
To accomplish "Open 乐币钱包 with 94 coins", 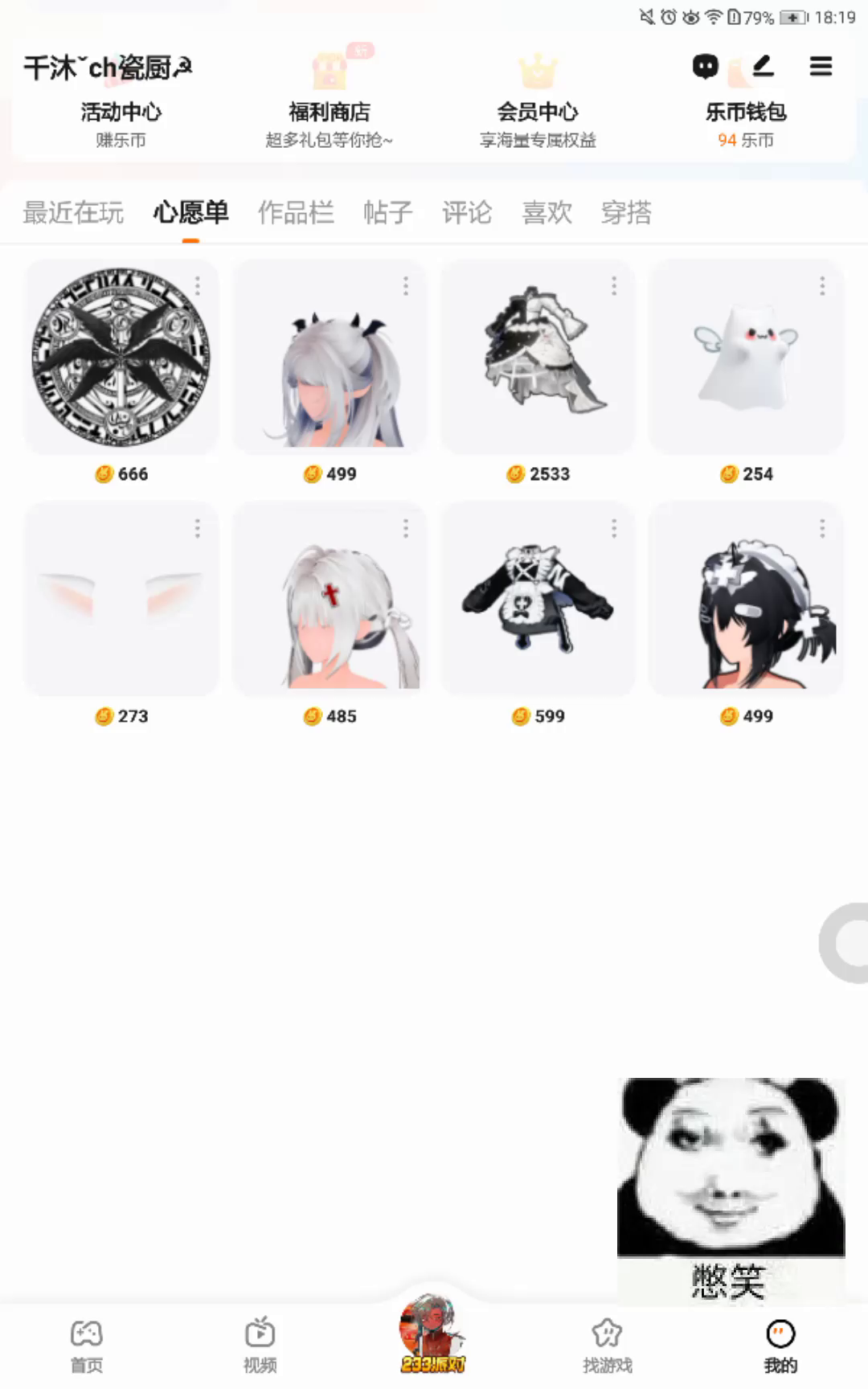I will pyautogui.click(x=745, y=122).
